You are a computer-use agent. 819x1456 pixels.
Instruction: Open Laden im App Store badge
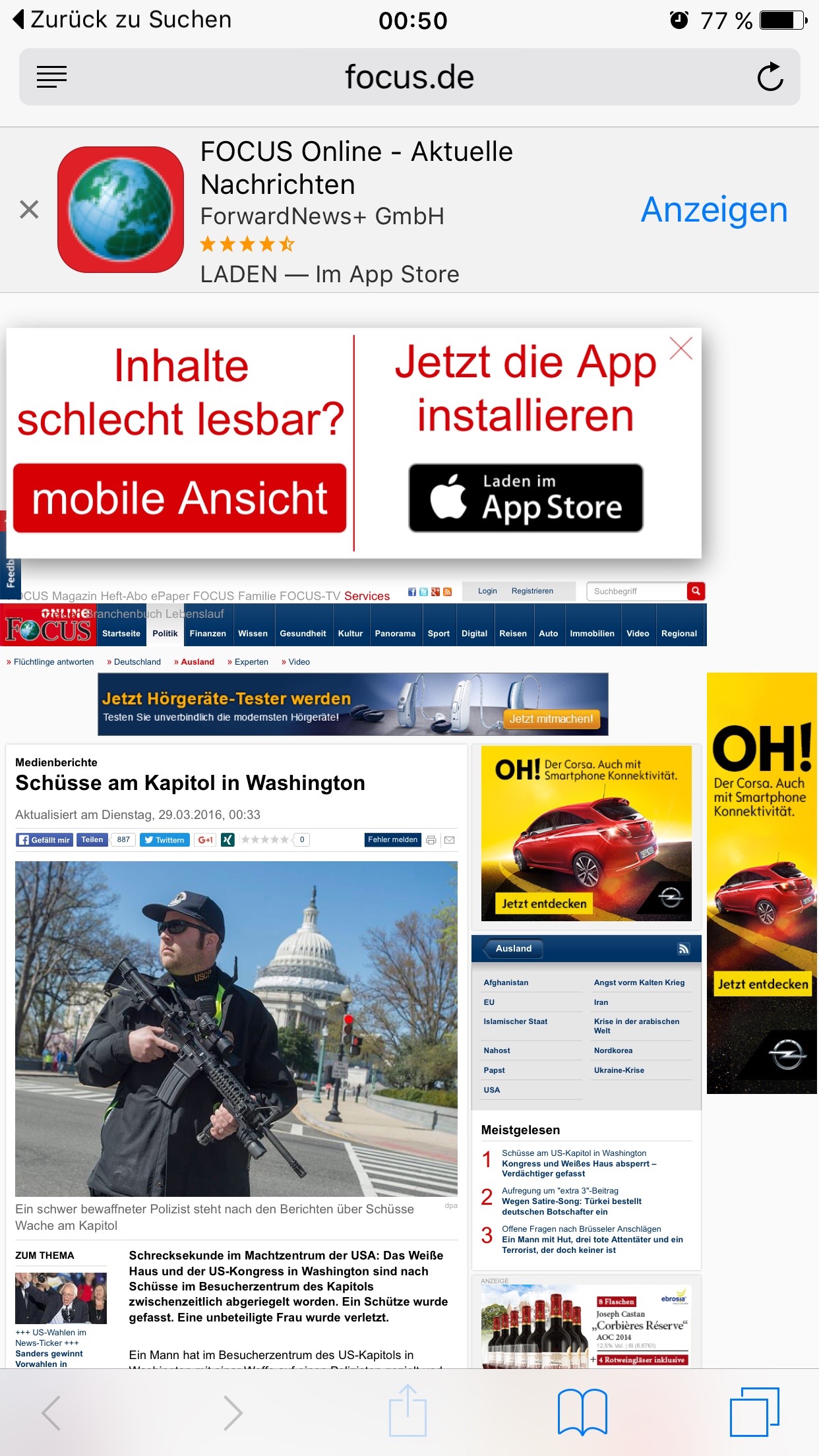click(526, 498)
